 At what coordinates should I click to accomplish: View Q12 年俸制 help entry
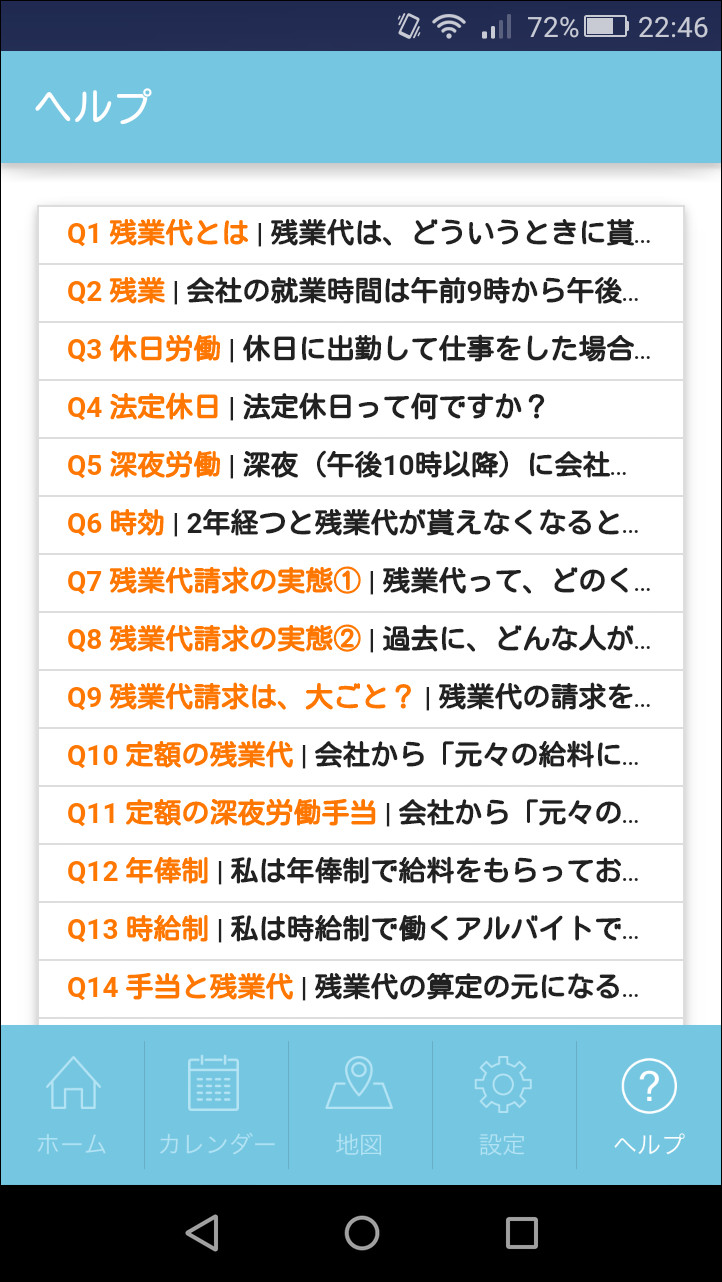(360, 873)
